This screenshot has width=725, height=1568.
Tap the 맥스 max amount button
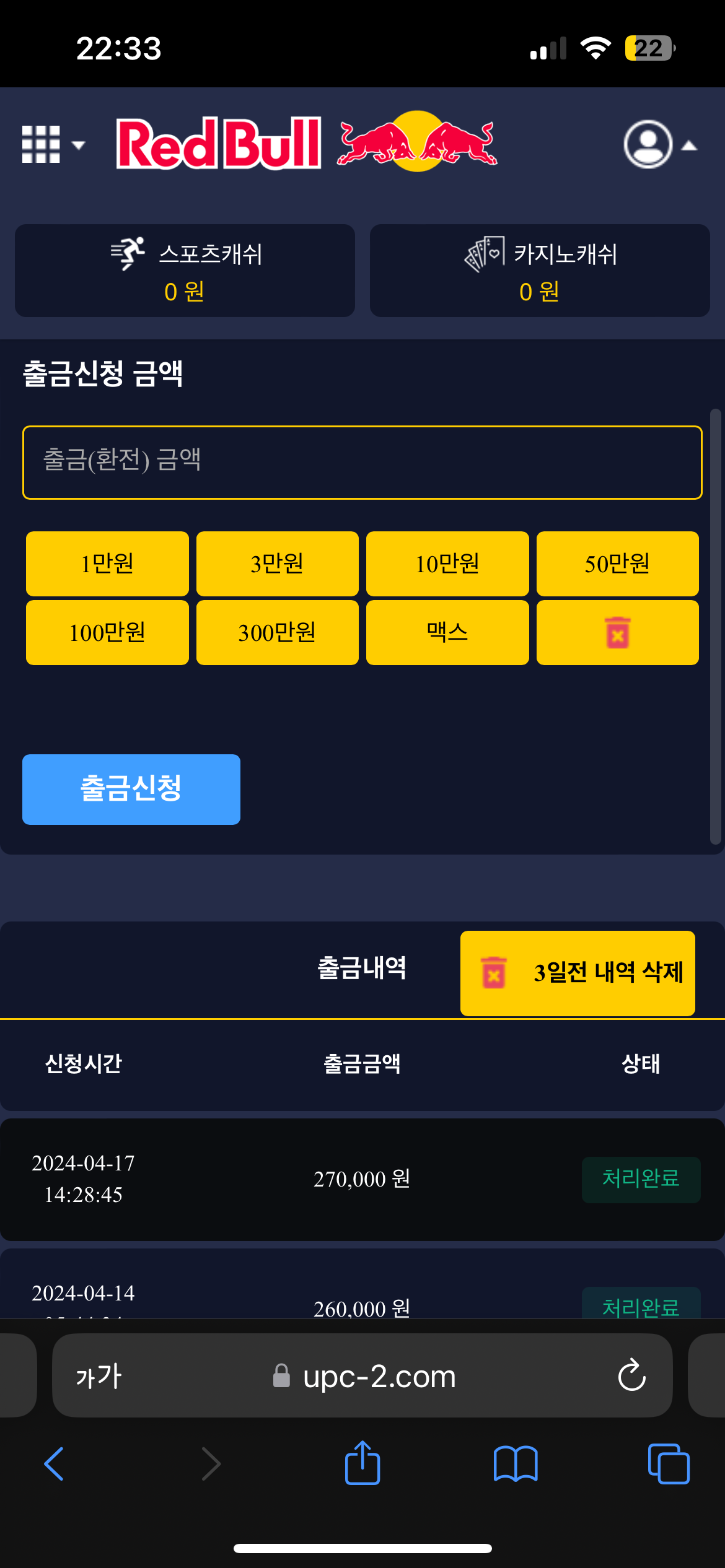[447, 632]
